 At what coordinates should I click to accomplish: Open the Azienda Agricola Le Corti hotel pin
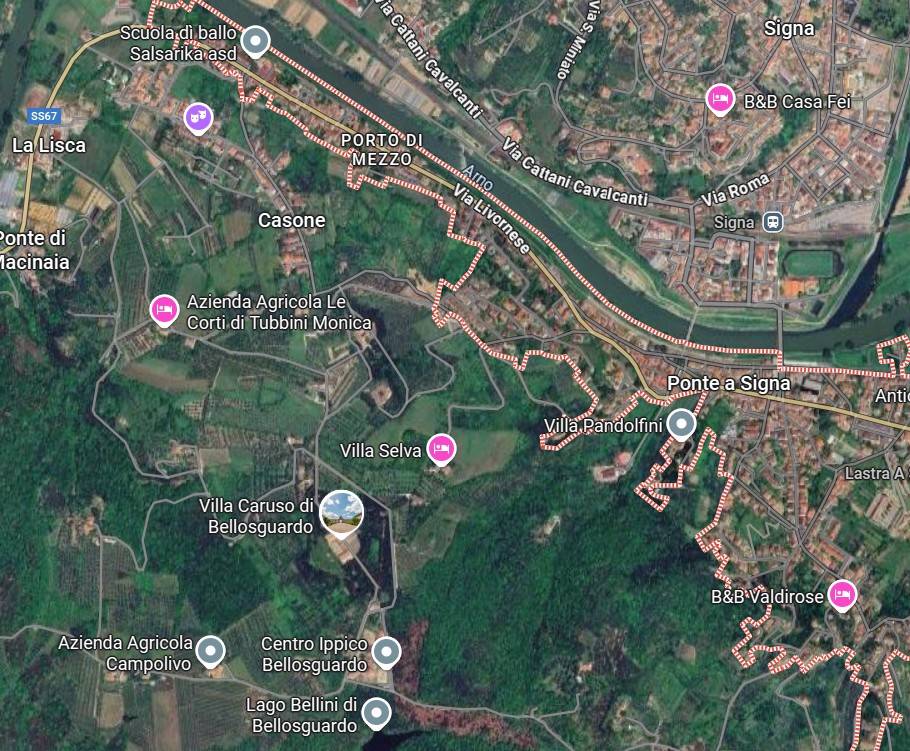click(165, 309)
